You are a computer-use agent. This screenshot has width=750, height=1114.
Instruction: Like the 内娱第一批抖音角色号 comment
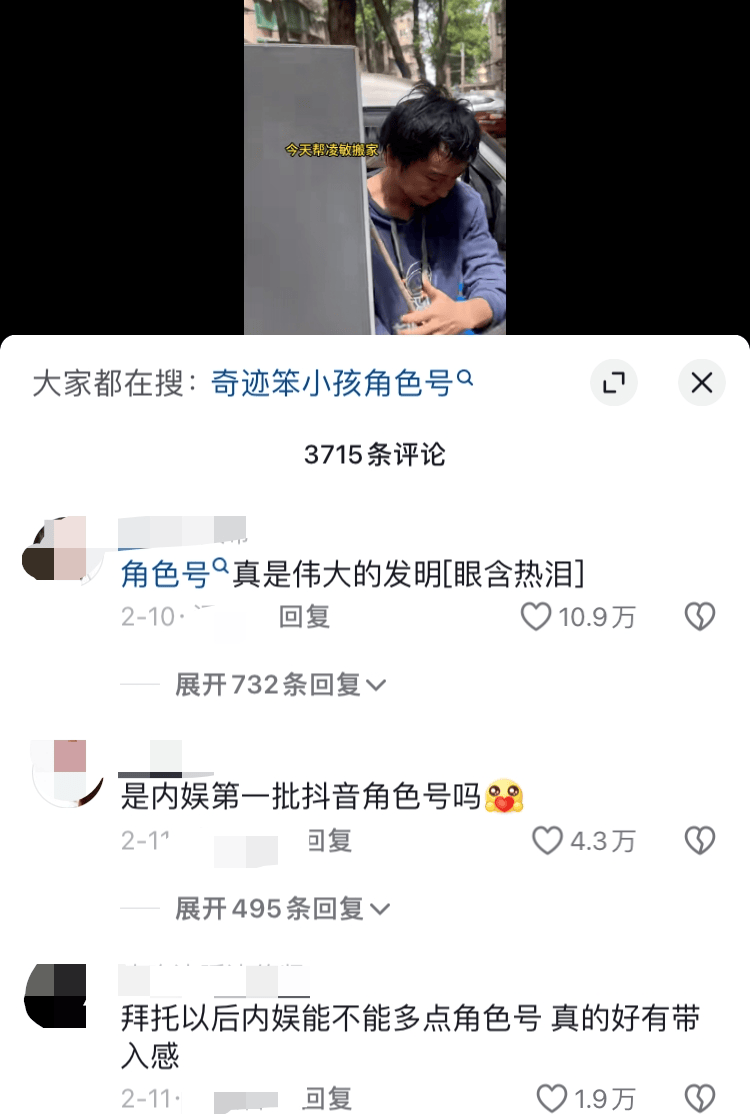pos(548,841)
